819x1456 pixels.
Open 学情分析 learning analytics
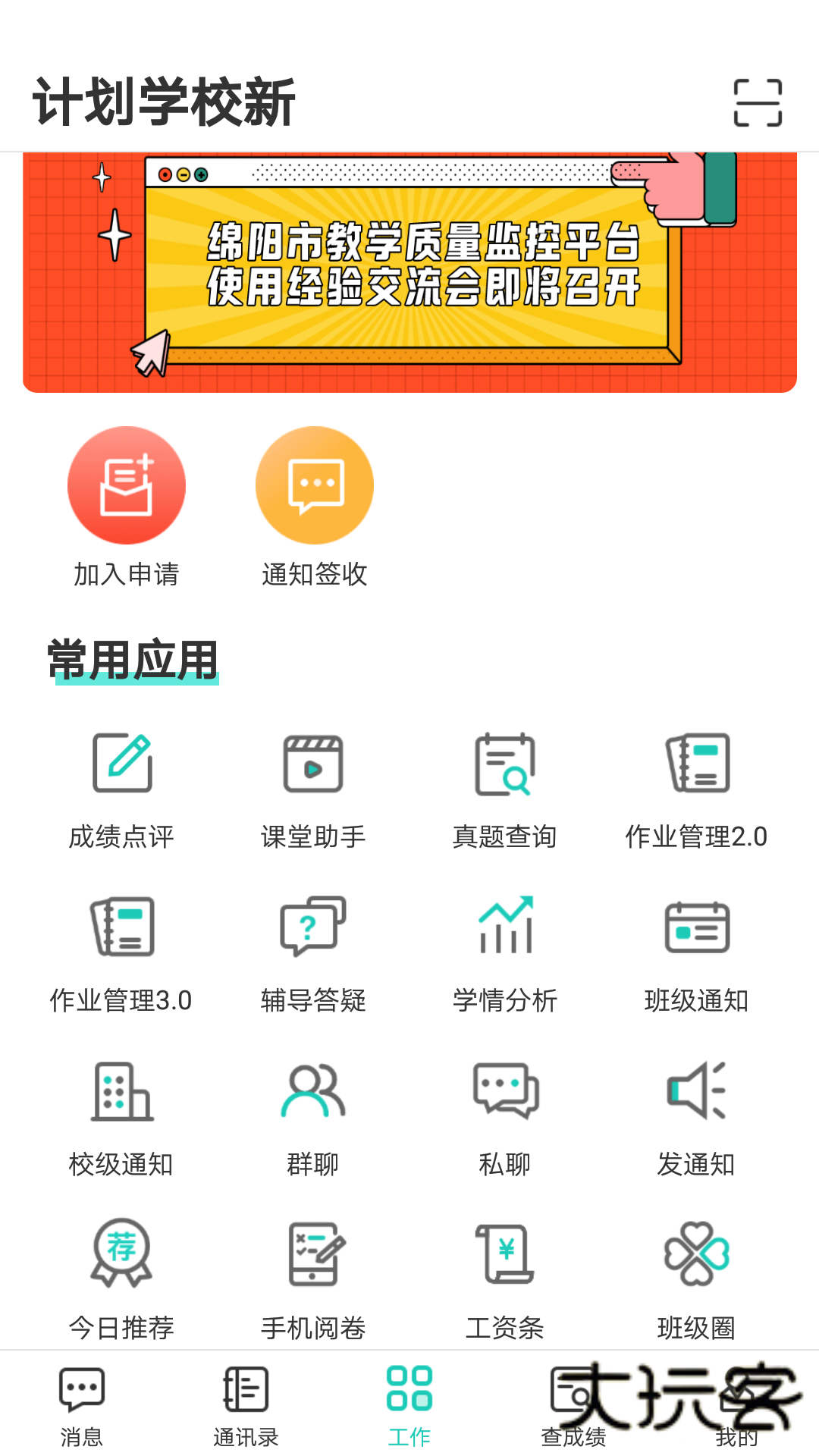[x=505, y=952]
